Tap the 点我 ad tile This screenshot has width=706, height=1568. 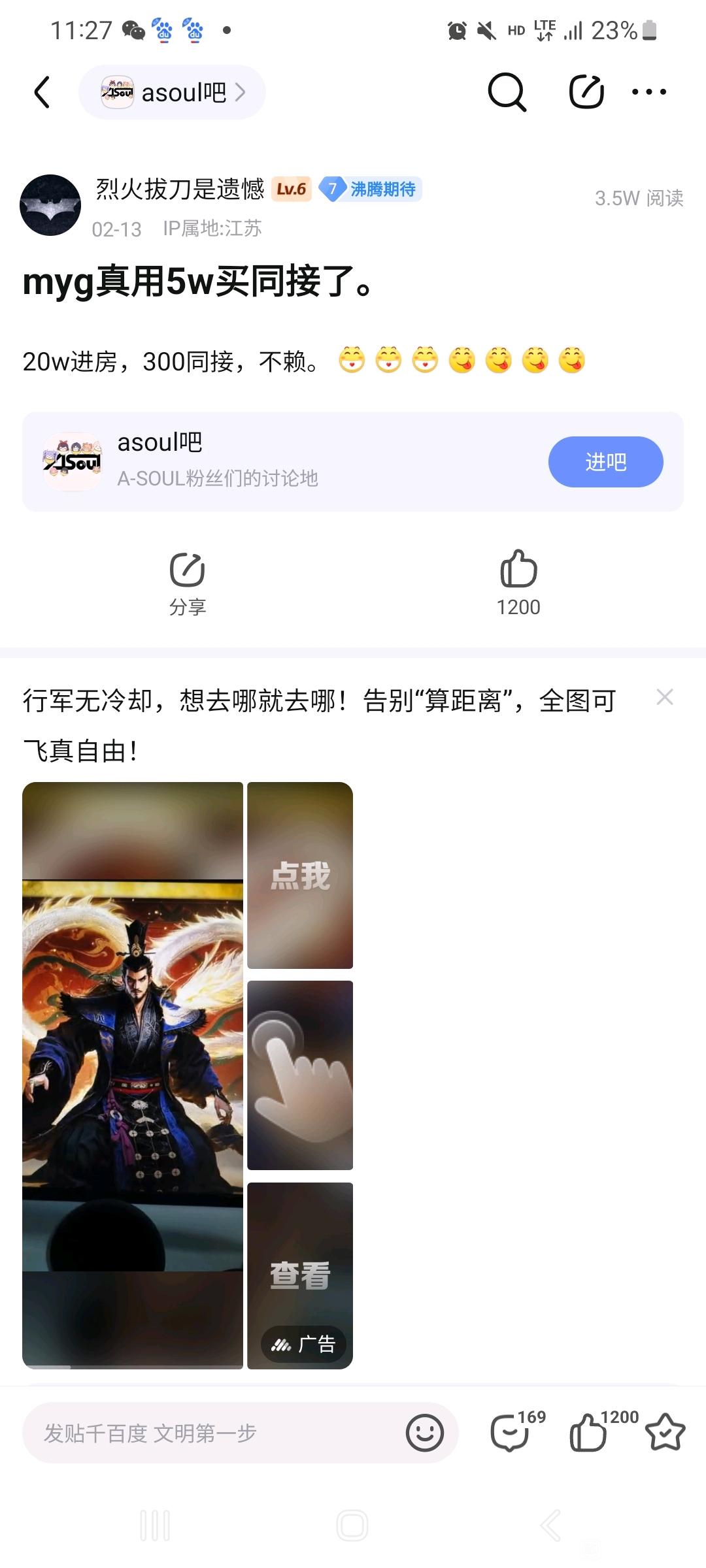coord(300,875)
